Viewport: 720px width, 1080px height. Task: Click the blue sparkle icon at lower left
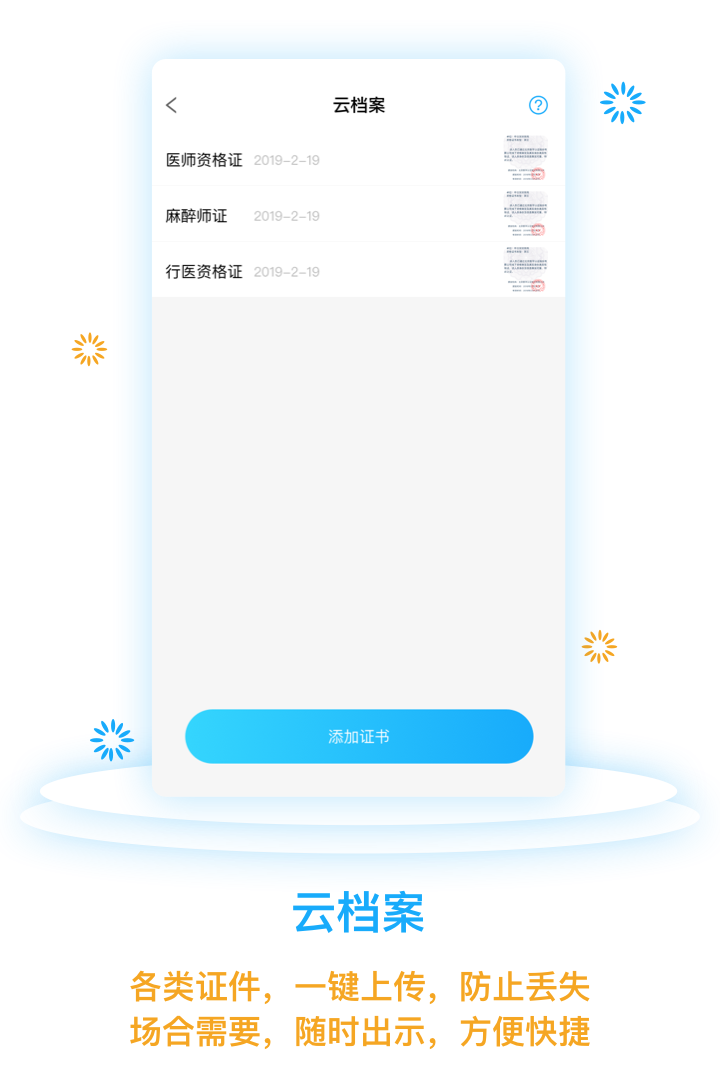click(110, 740)
